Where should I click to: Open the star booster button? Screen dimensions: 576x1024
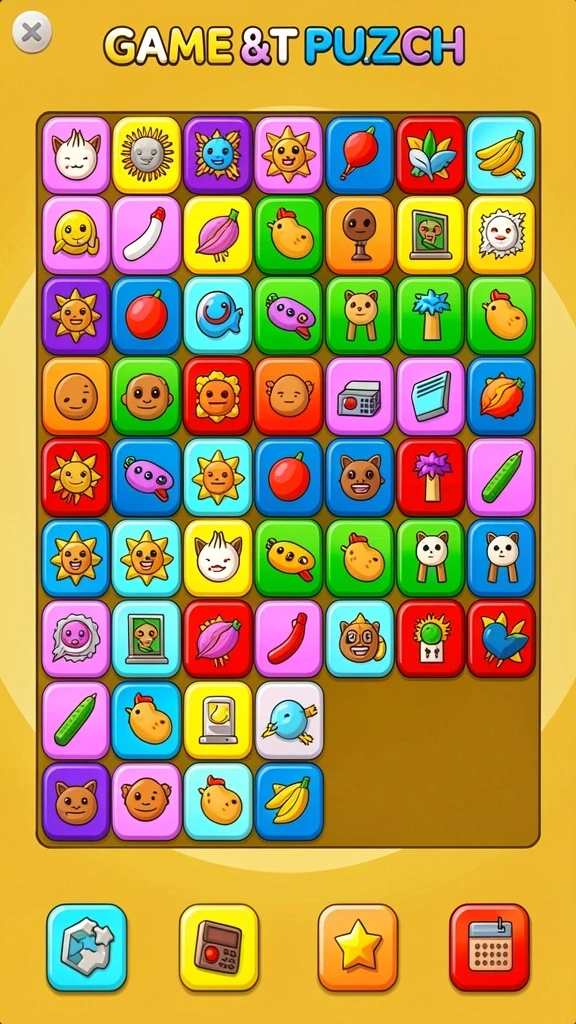point(357,947)
